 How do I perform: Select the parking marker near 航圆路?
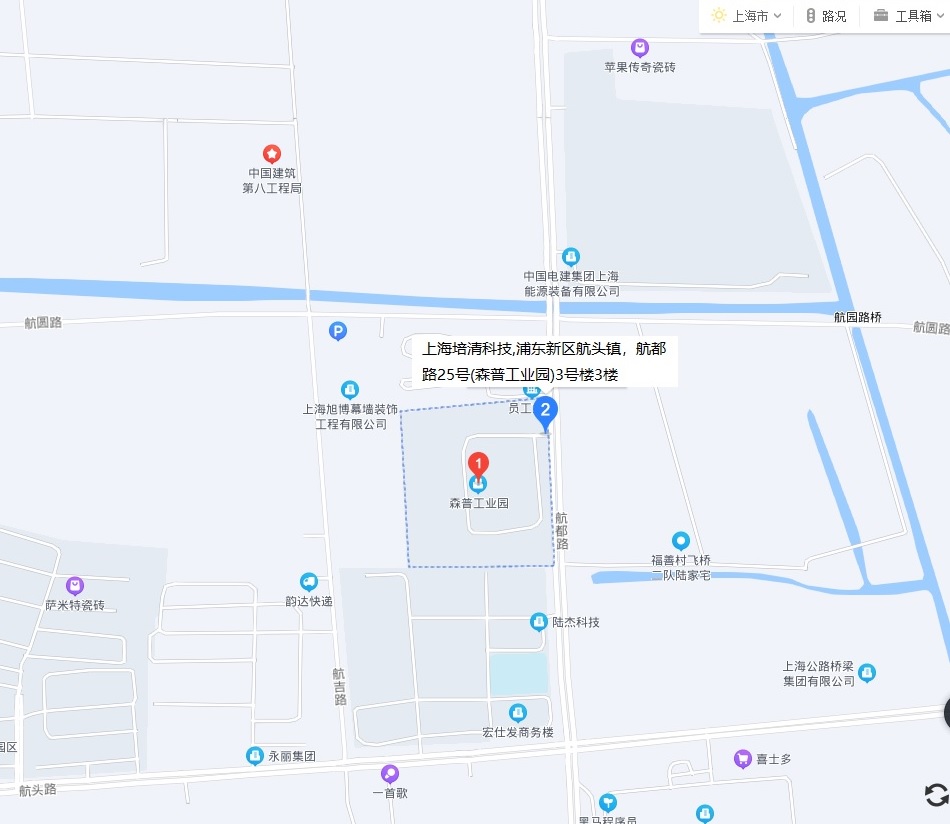(338, 331)
